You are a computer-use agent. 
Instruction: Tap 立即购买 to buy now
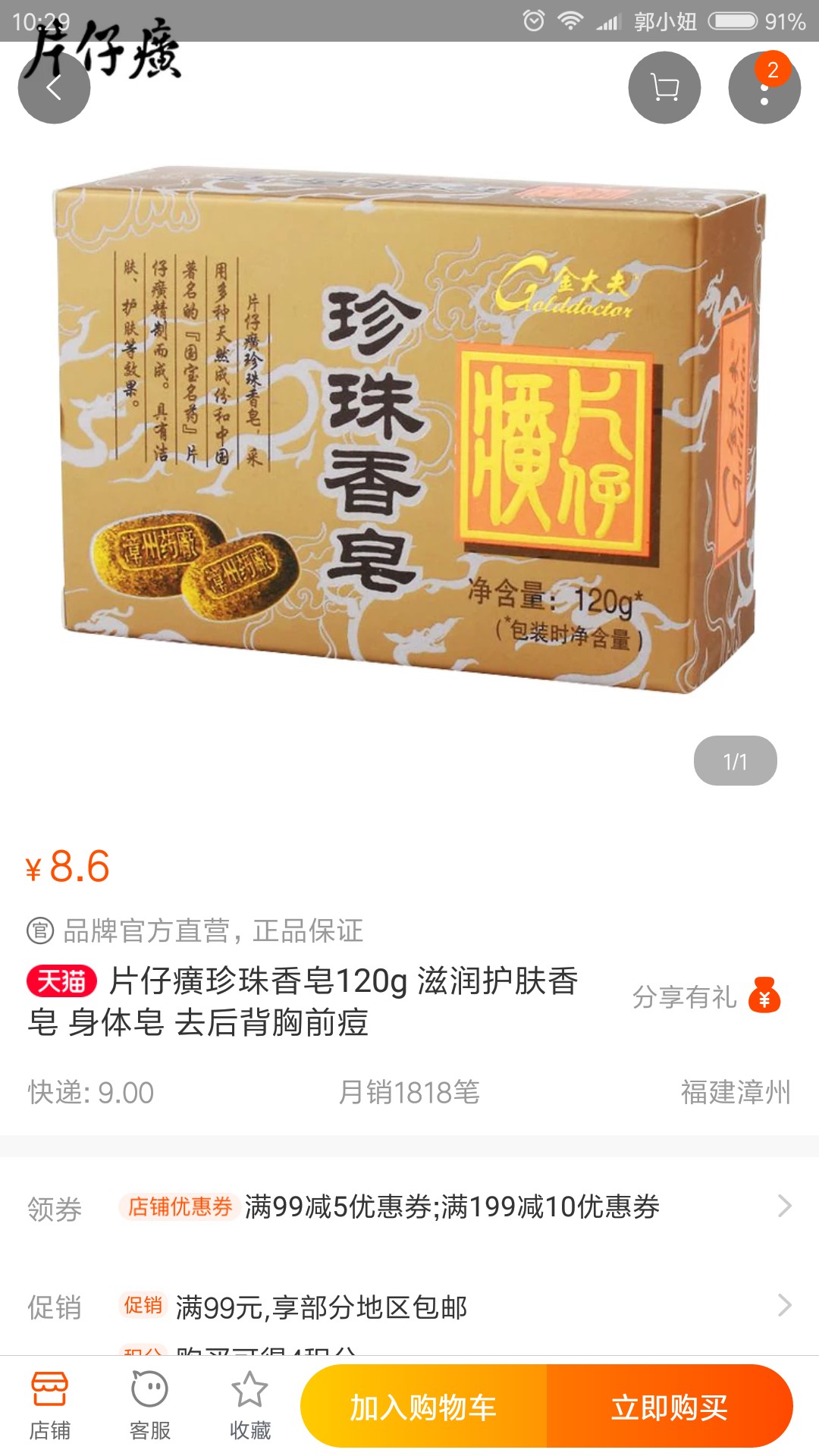click(x=670, y=1406)
